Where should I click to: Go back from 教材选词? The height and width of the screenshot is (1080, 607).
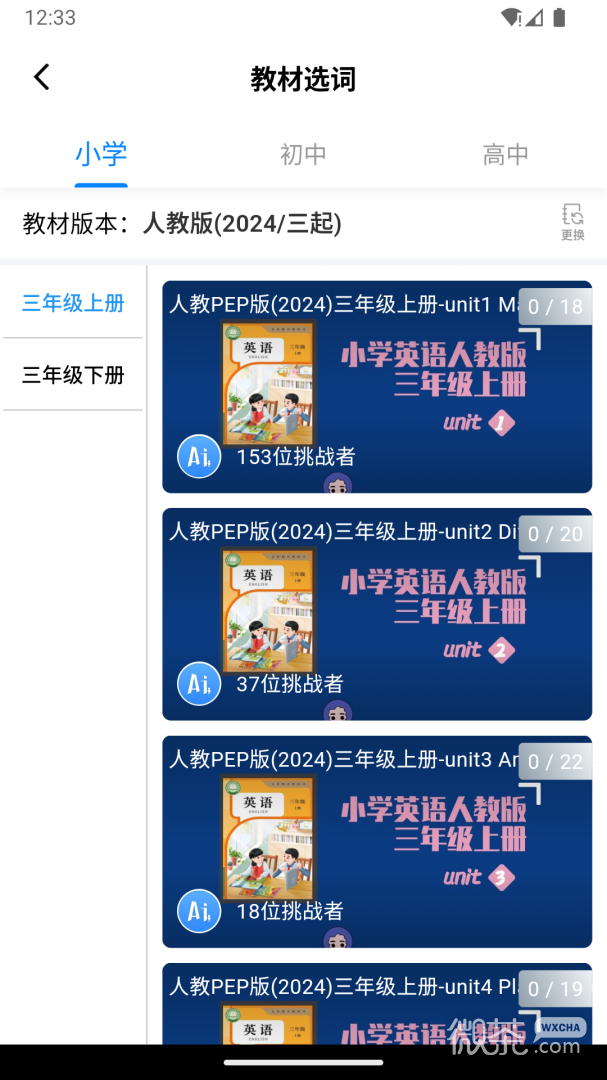(x=41, y=77)
